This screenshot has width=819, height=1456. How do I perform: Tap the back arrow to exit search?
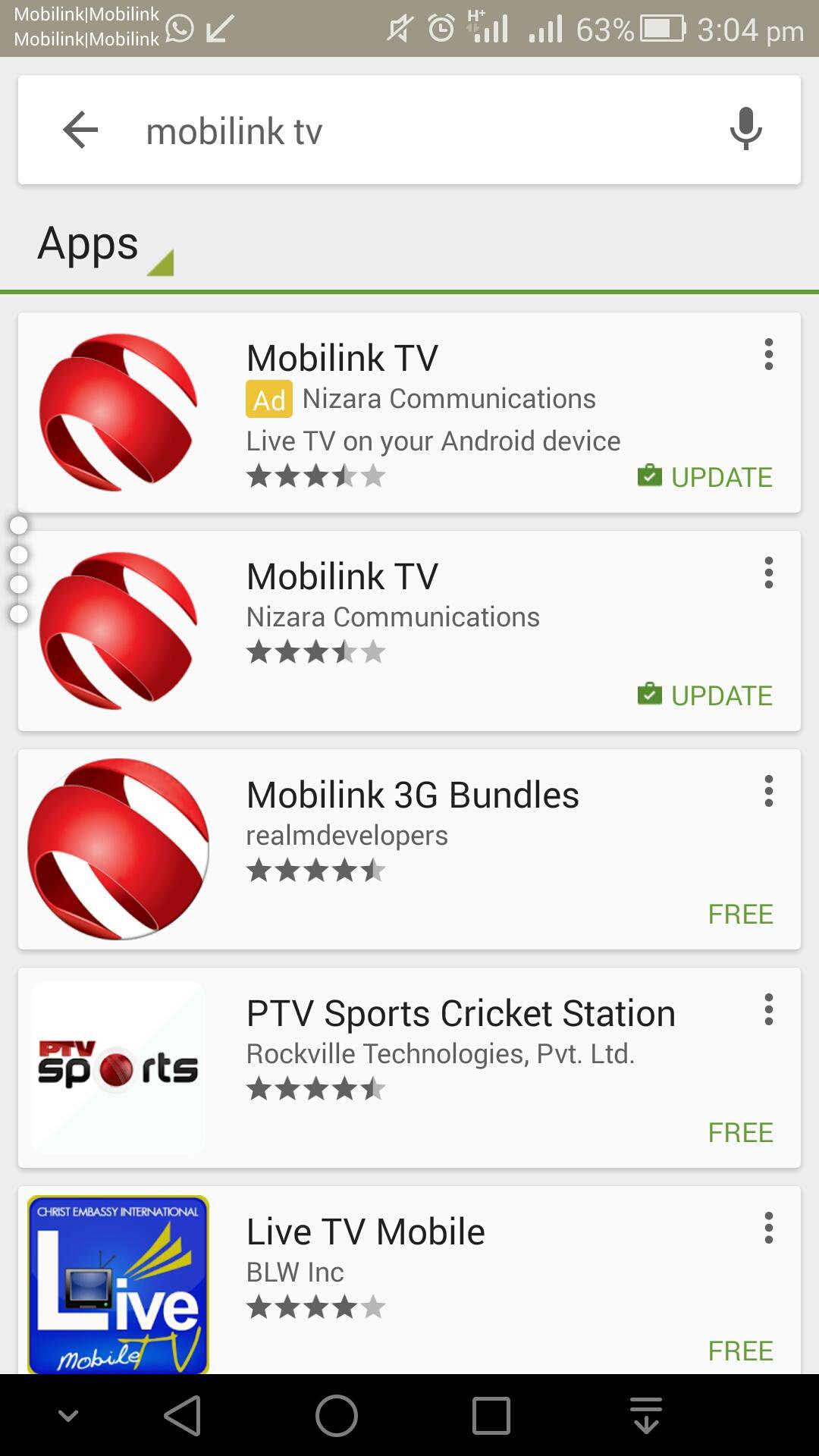(80, 129)
